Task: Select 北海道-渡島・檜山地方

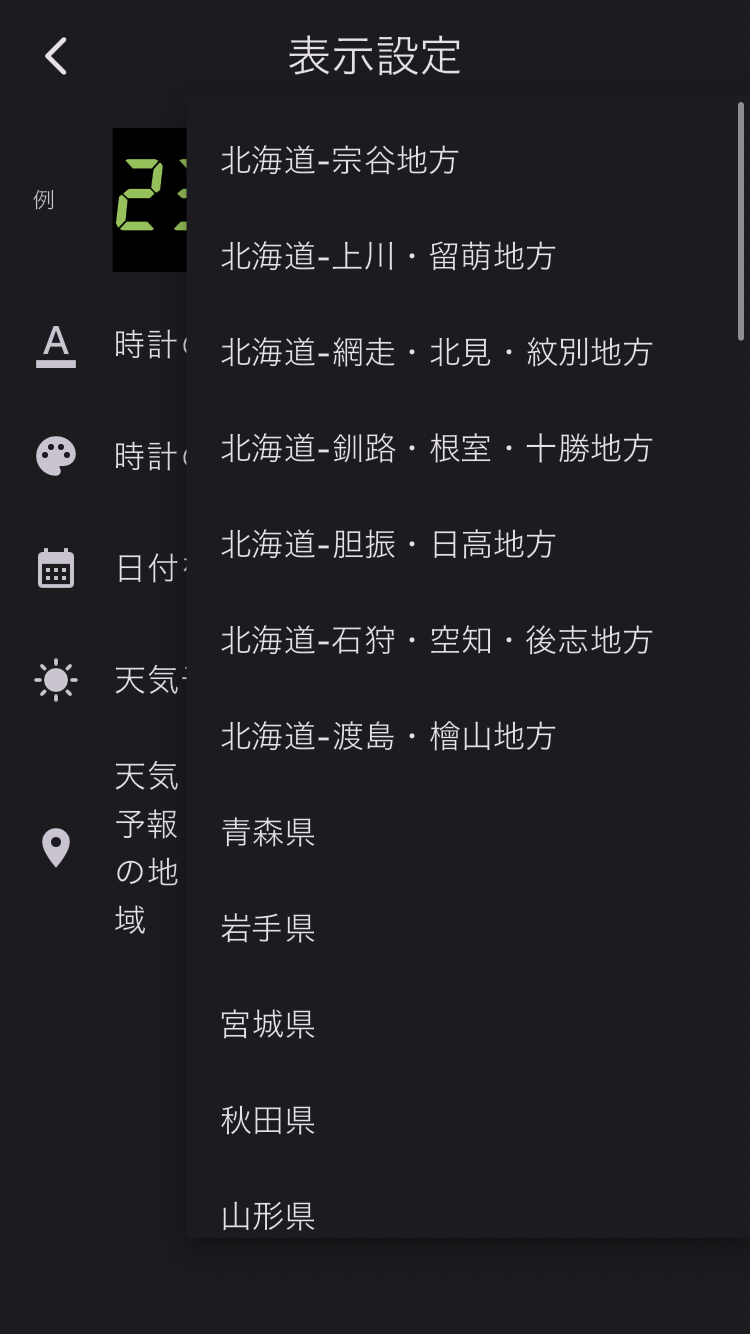Action: (x=388, y=736)
